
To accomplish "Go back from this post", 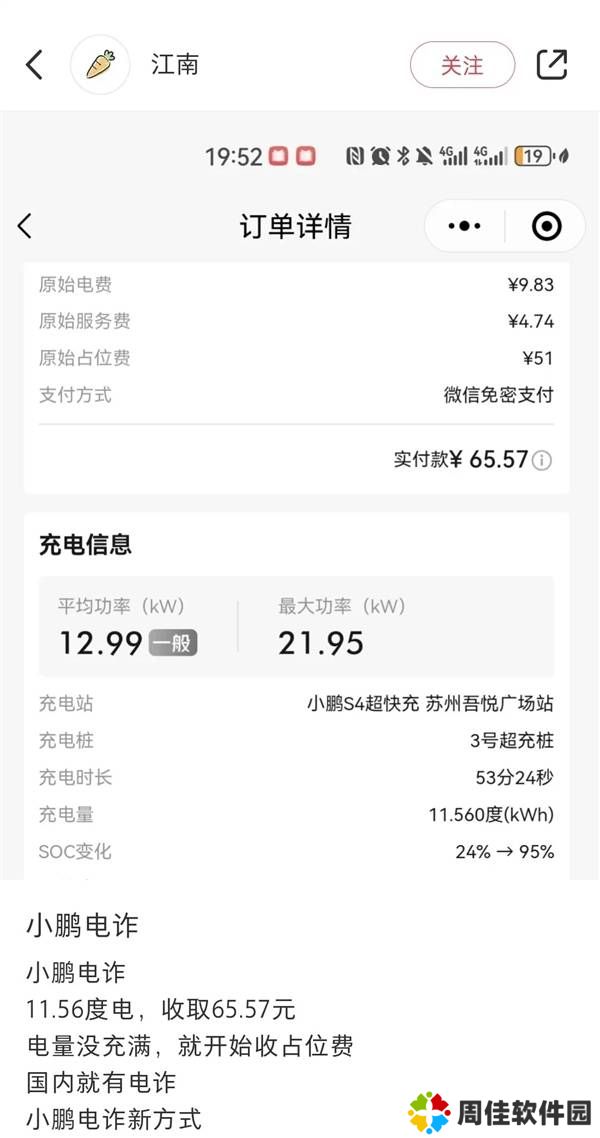I will pos(34,65).
